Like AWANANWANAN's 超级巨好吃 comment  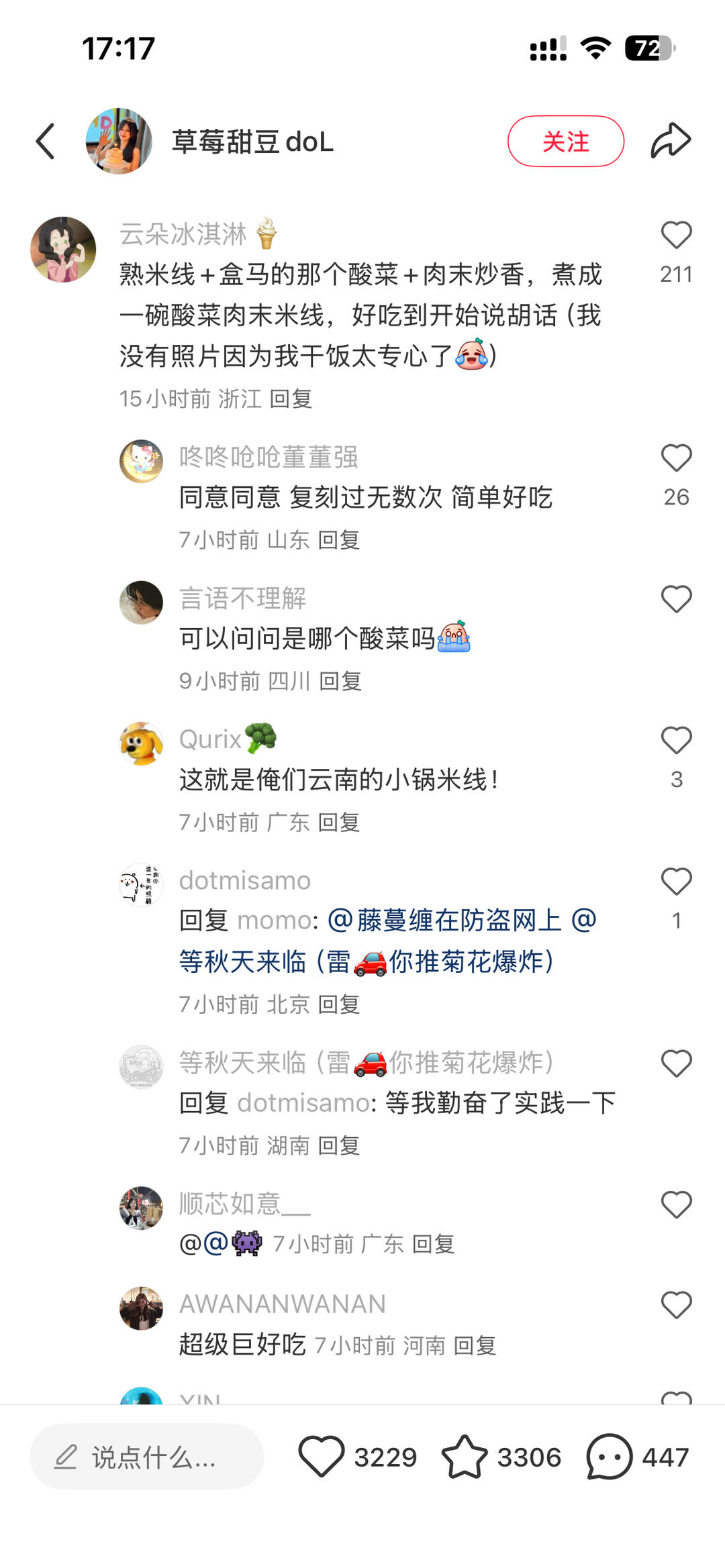676,1306
